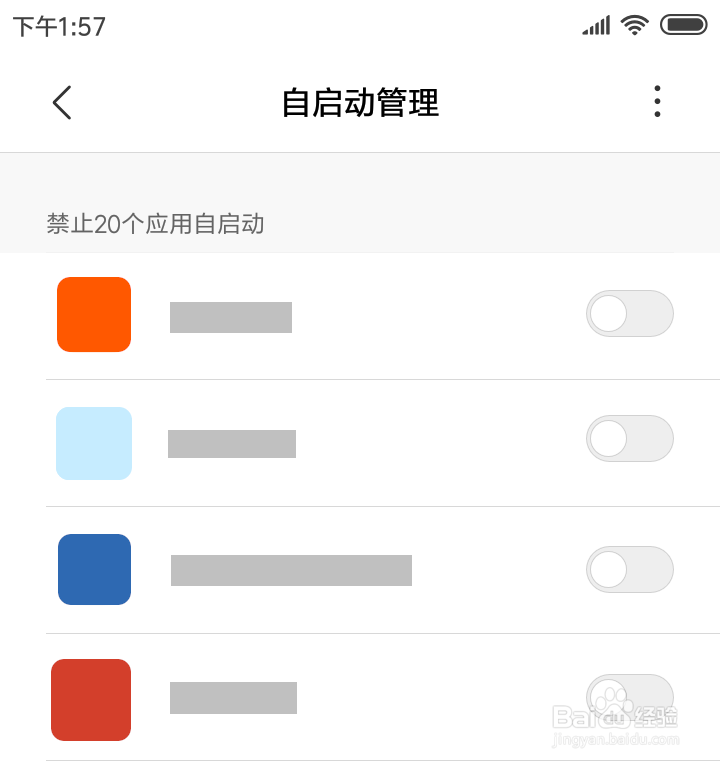
Task: Enable the dark blue app's autostart toggle
Action: tap(630, 569)
